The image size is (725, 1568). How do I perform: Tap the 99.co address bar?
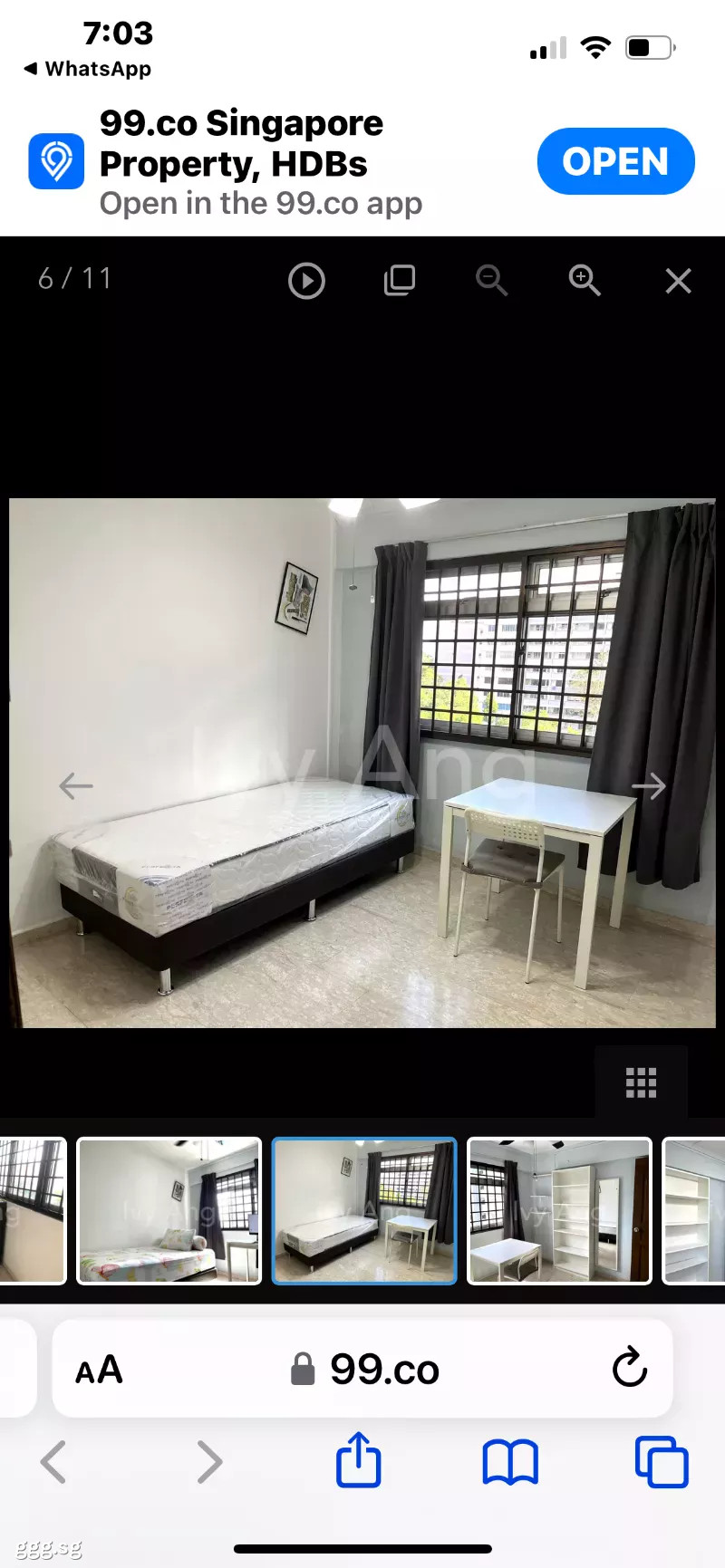click(362, 1369)
